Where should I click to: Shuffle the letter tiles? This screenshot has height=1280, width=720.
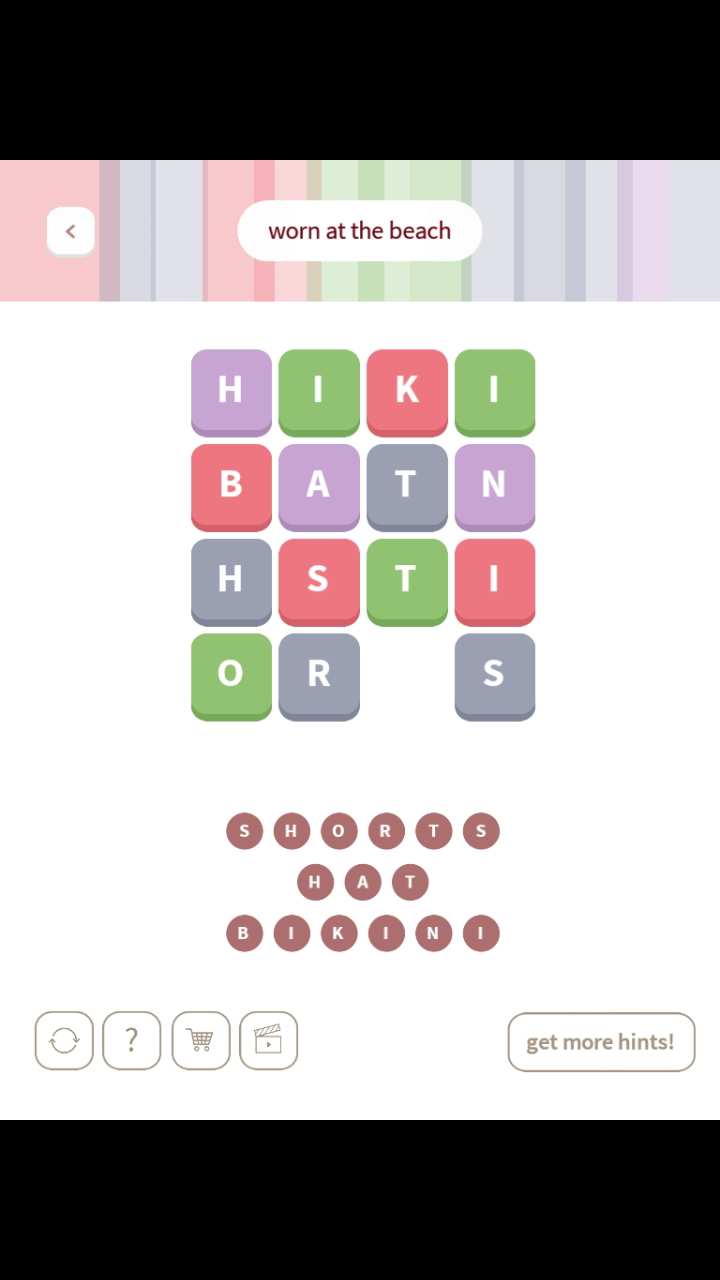coord(64,1041)
